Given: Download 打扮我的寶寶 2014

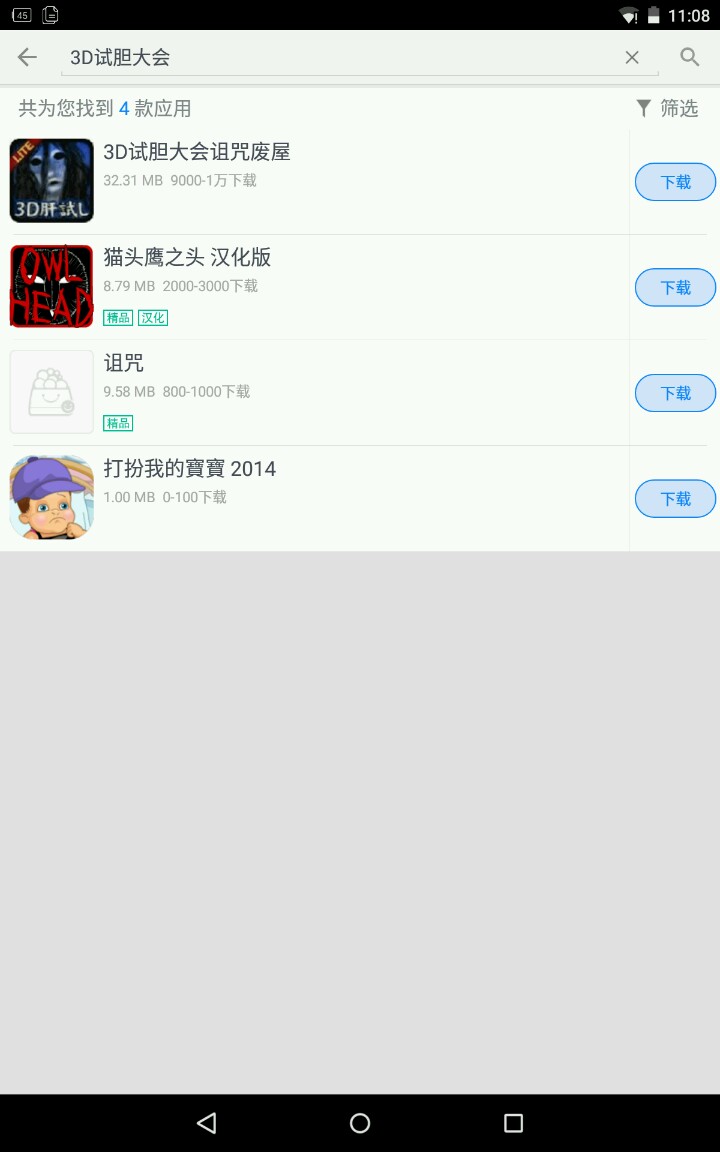Looking at the screenshot, I should coord(676,498).
